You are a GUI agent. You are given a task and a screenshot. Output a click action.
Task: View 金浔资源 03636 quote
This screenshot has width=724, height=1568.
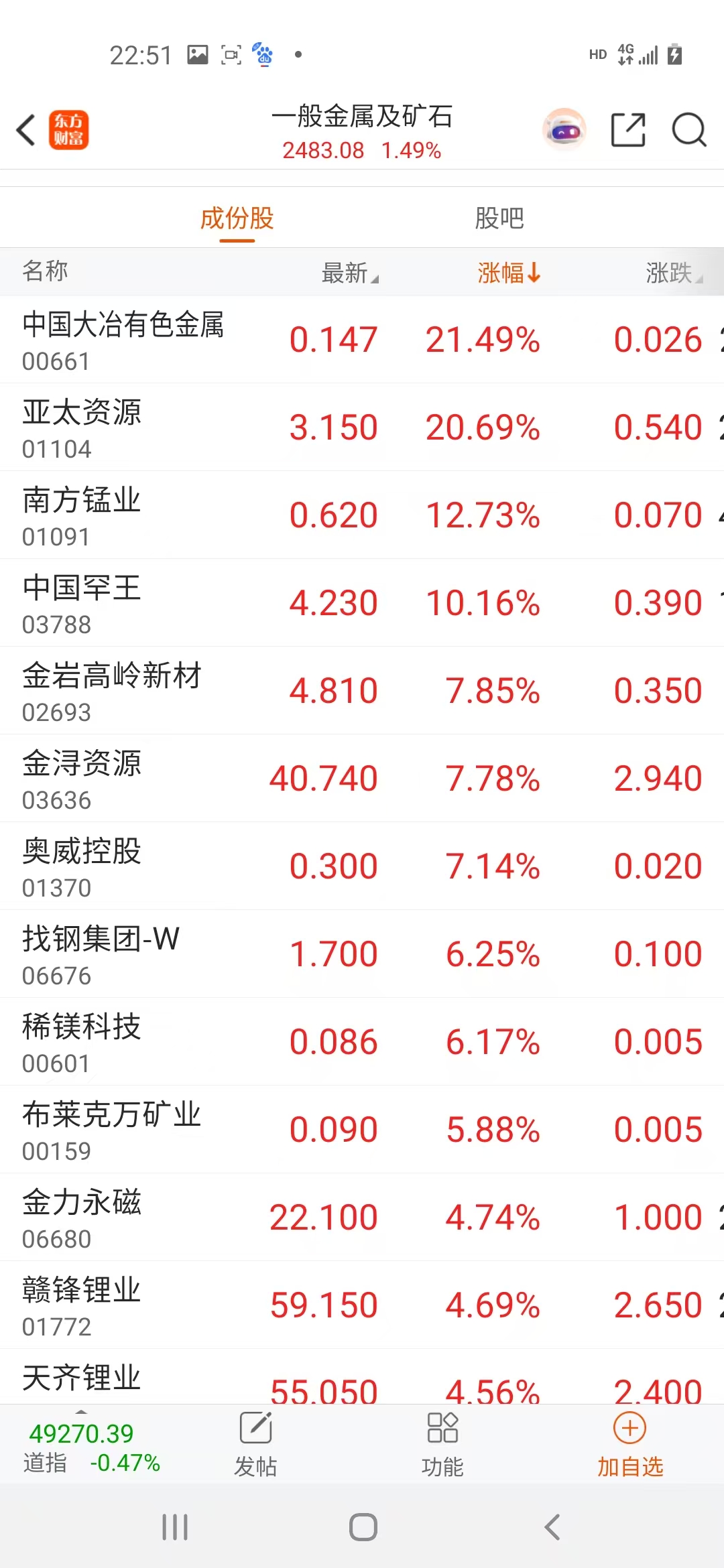click(x=82, y=779)
